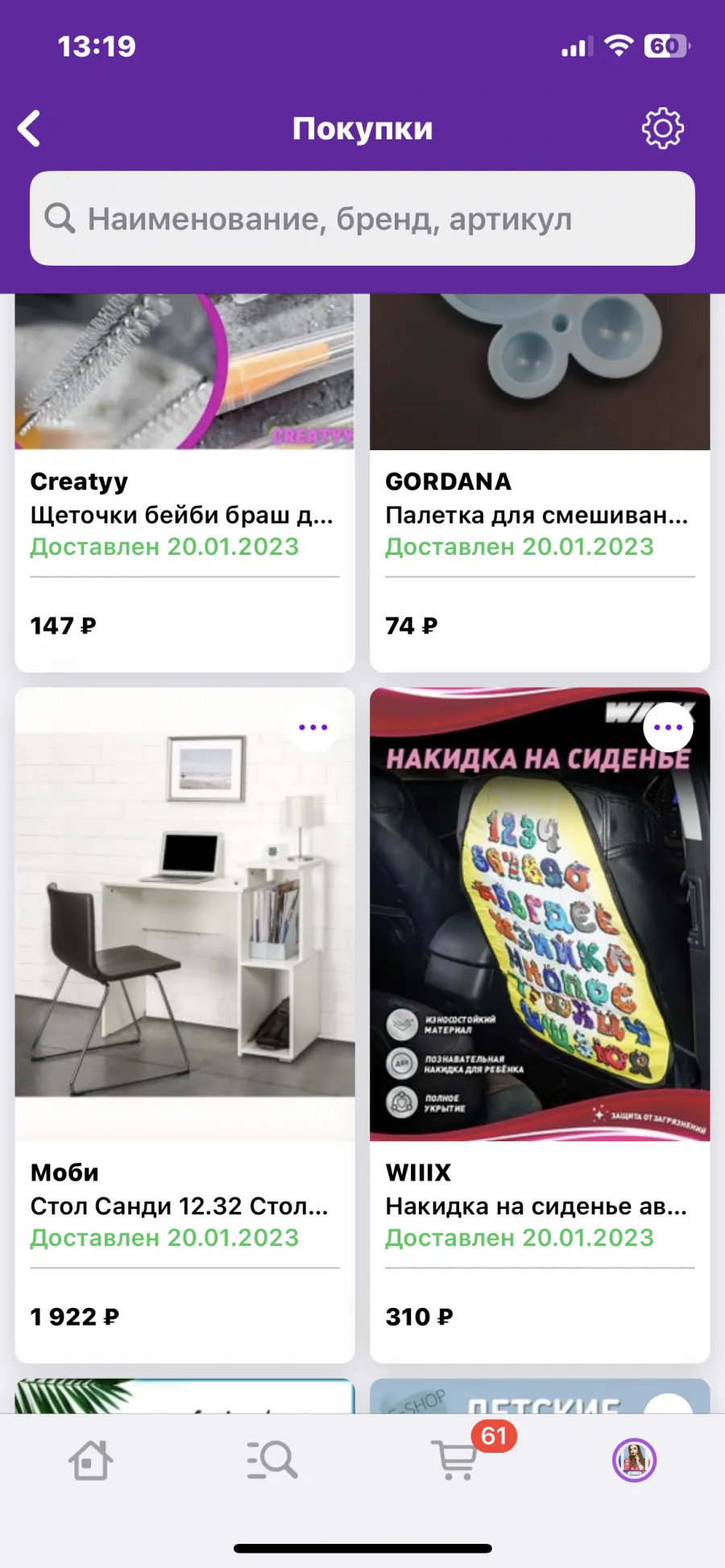This screenshot has width=725, height=1568.
Task: Open the GORDANA Палетка product card
Action: 540,482
